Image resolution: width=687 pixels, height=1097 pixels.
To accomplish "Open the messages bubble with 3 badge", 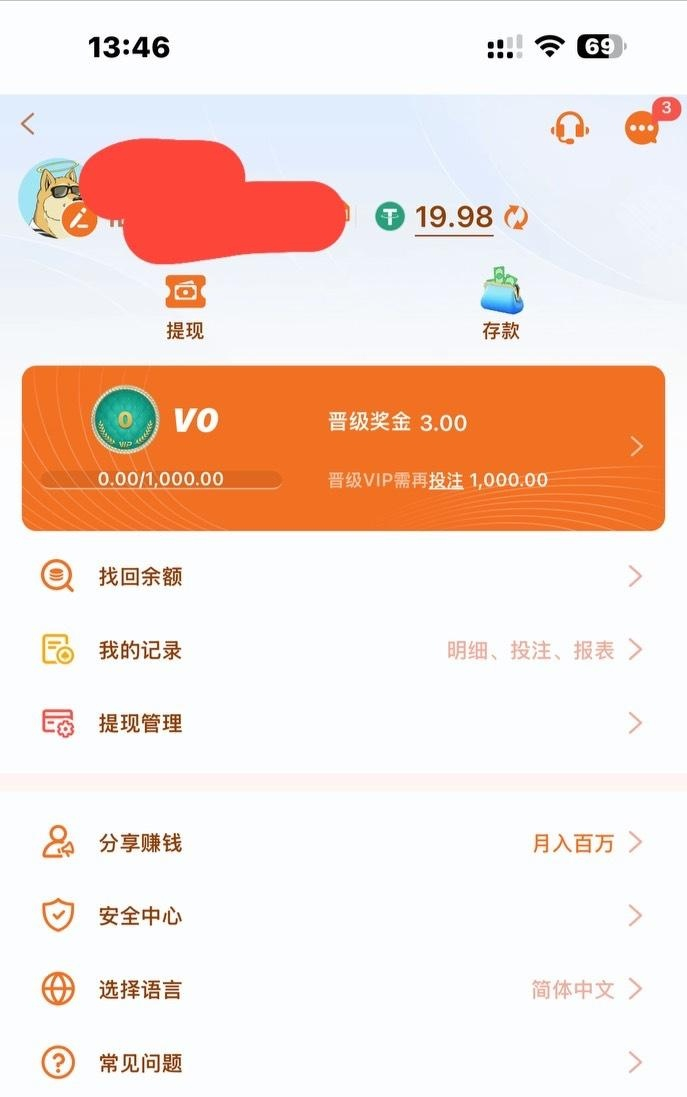I will [x=641, y=128].
